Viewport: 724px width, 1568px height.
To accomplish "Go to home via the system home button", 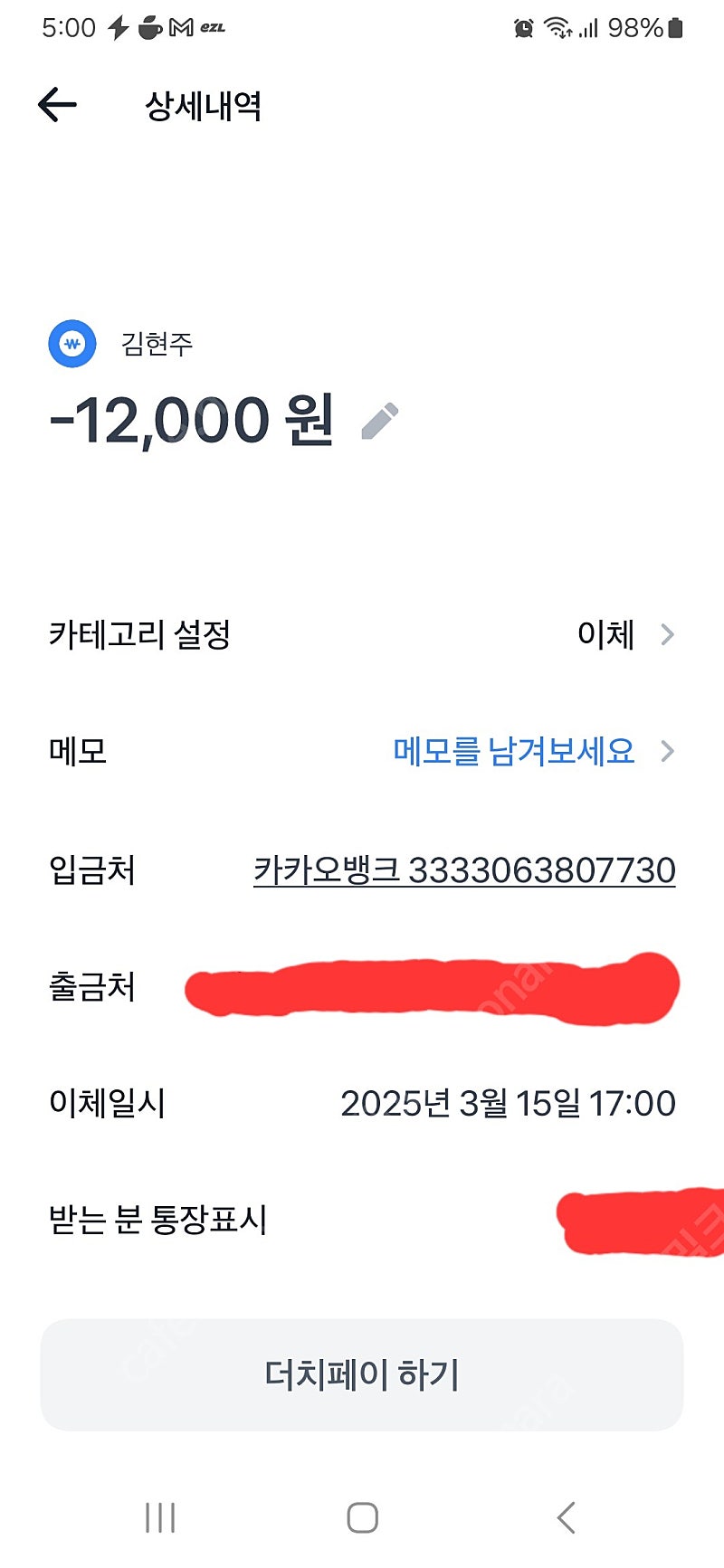I will pos(362,1517).
